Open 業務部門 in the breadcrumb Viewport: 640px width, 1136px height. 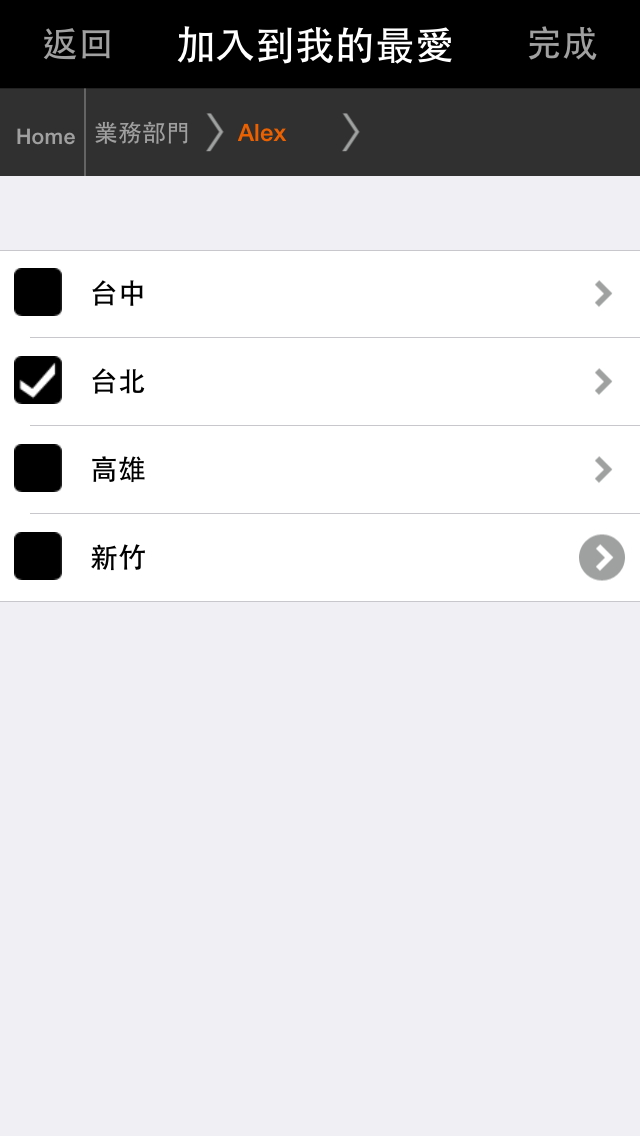tap(142, 133)
